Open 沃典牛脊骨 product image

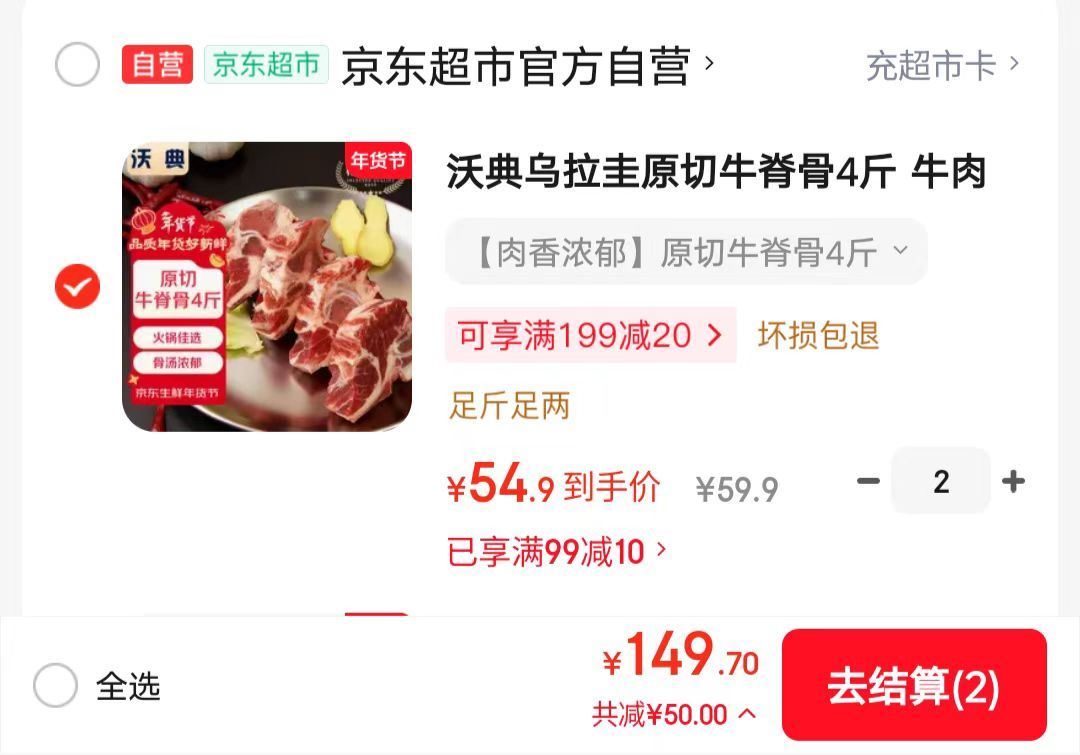coord(267,287)
